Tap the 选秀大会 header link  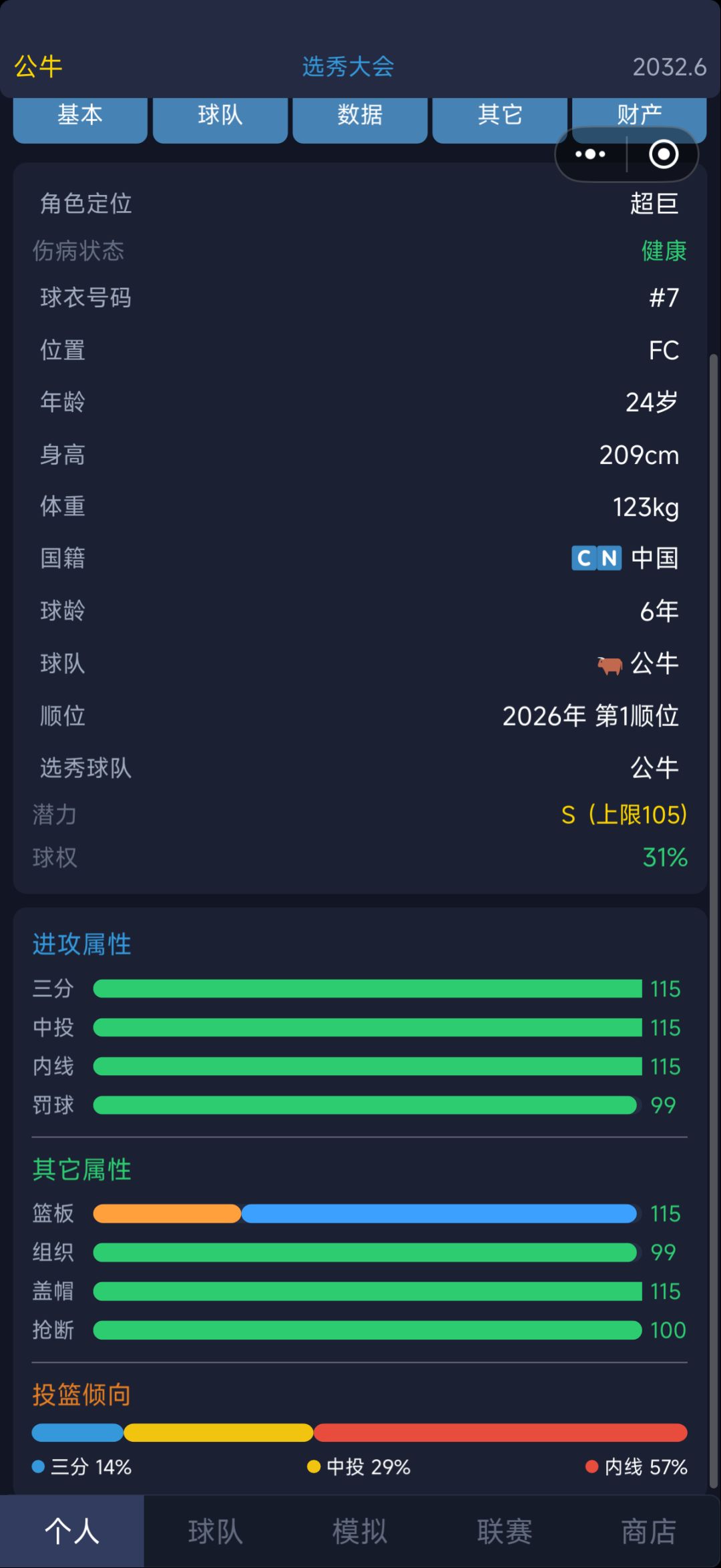pos(348,66)
